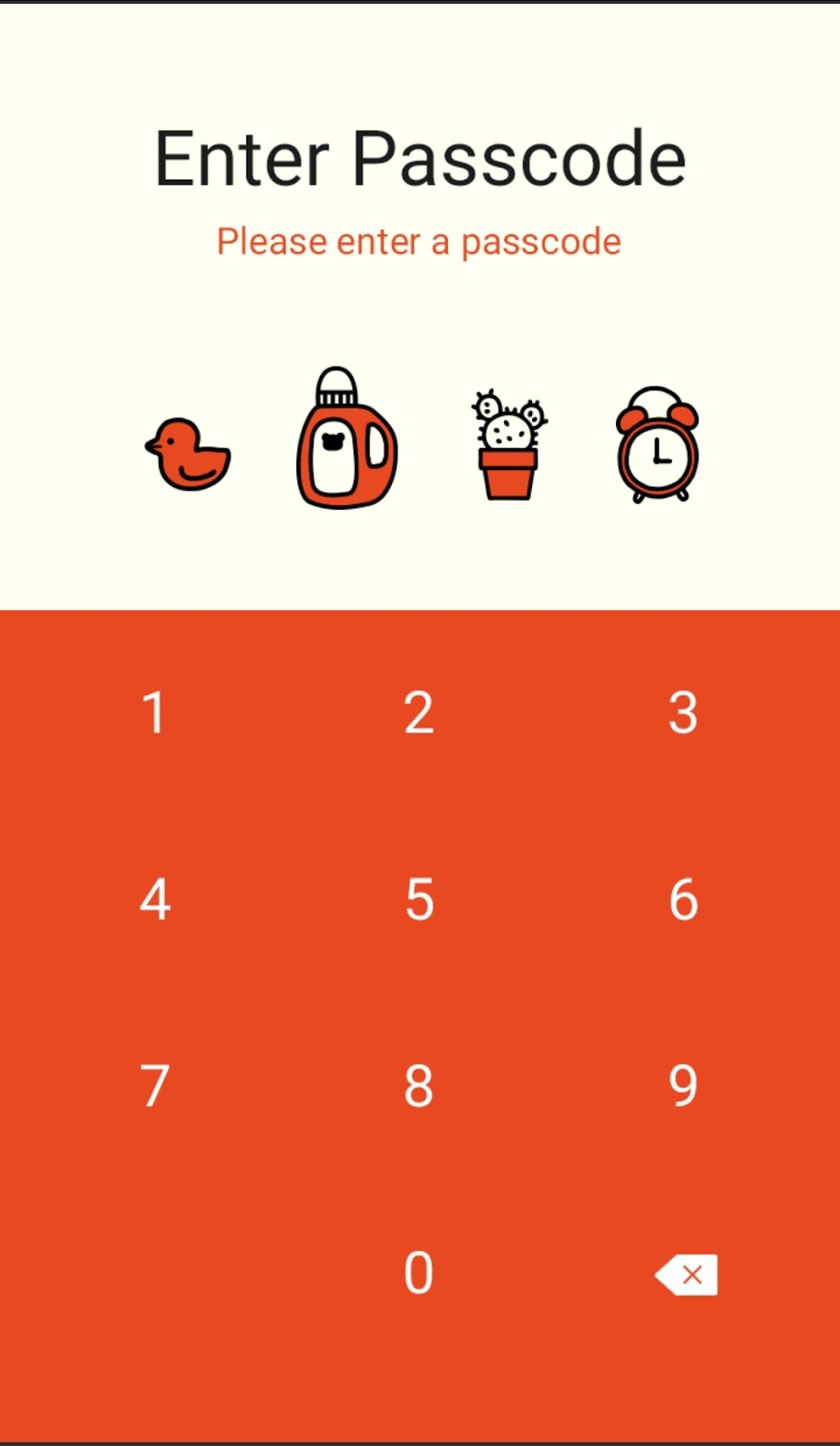This screenshot has width=840, height=1446.
Task: Select number 6 on the keypad
Action: click(683, 900)
